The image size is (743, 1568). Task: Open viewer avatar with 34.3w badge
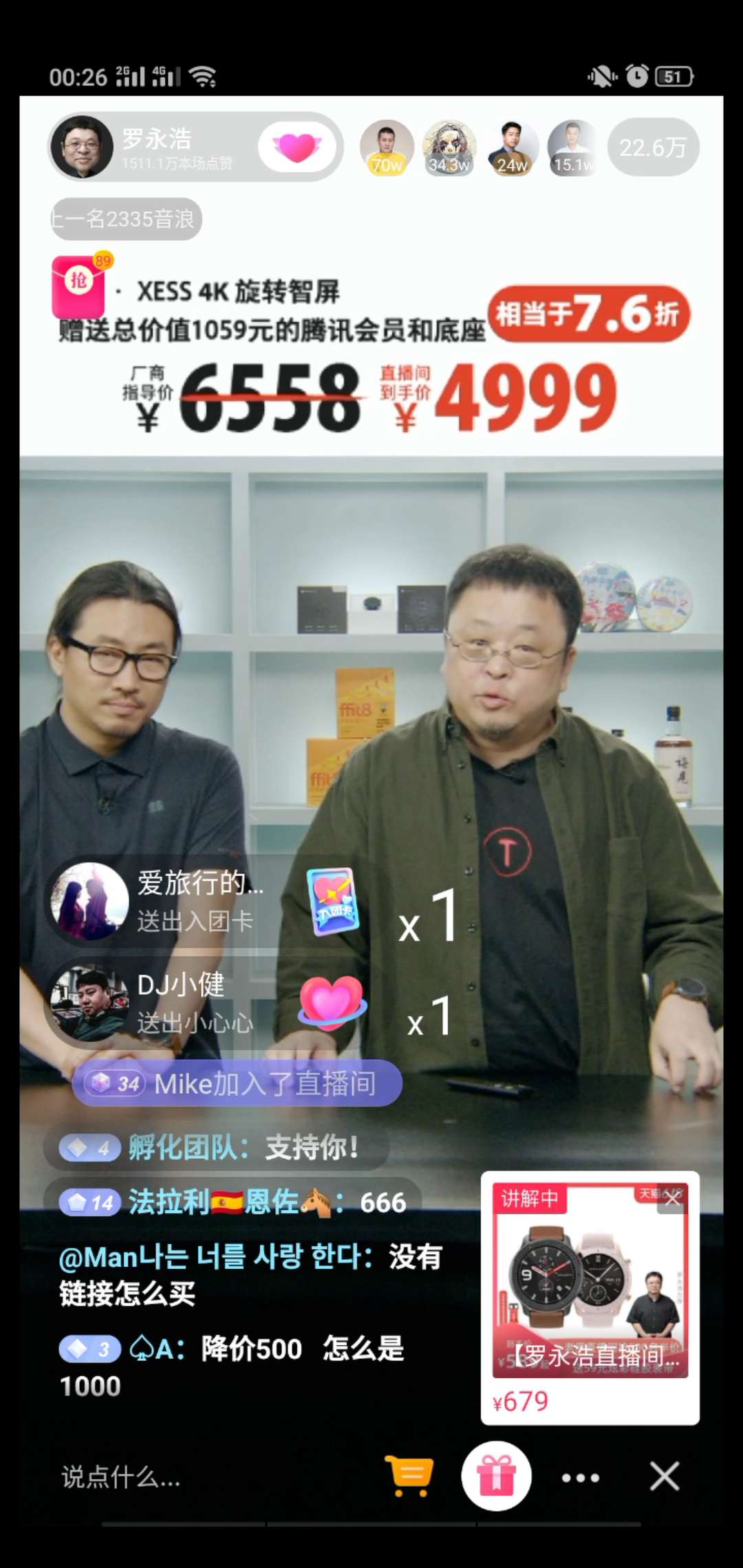[449, 146]
